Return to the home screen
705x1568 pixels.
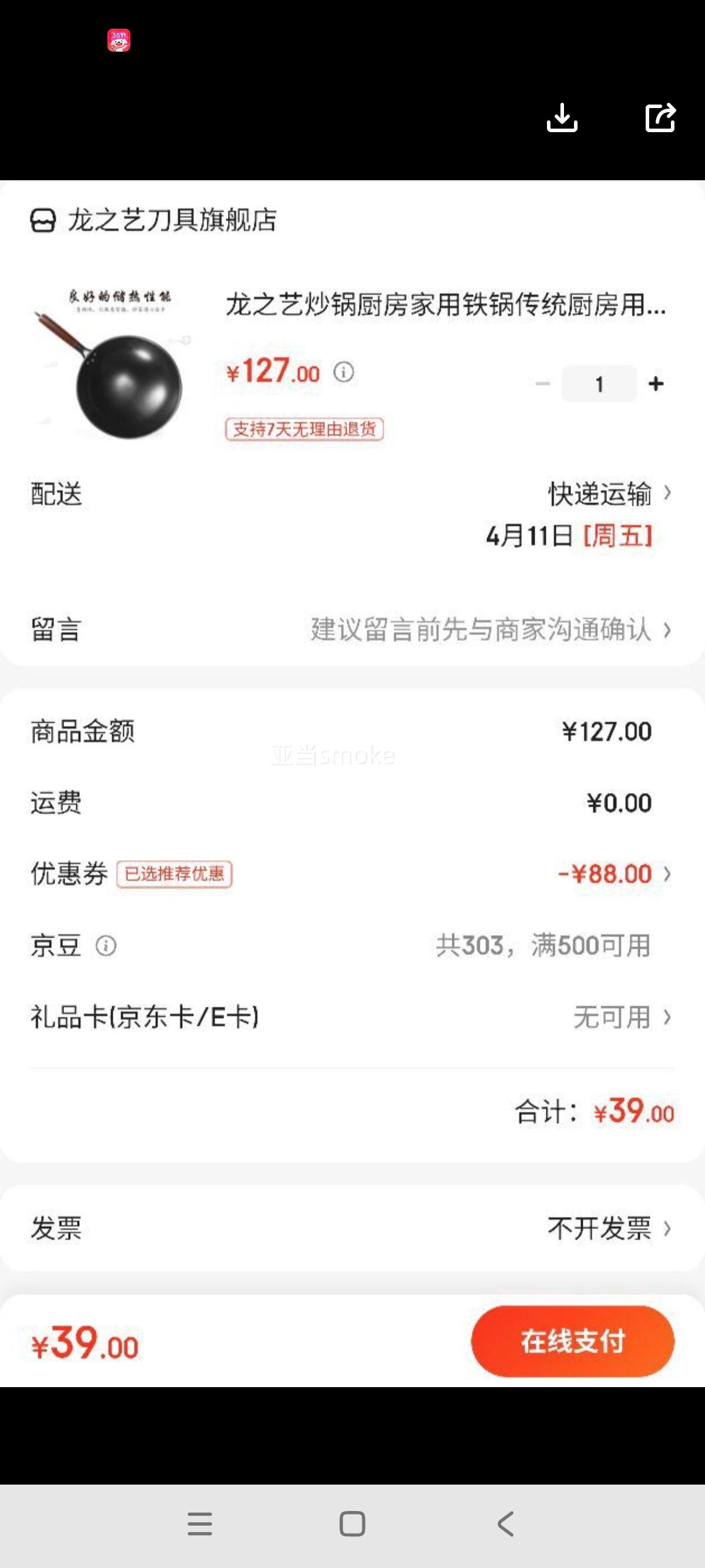[x=352, y=1523]
